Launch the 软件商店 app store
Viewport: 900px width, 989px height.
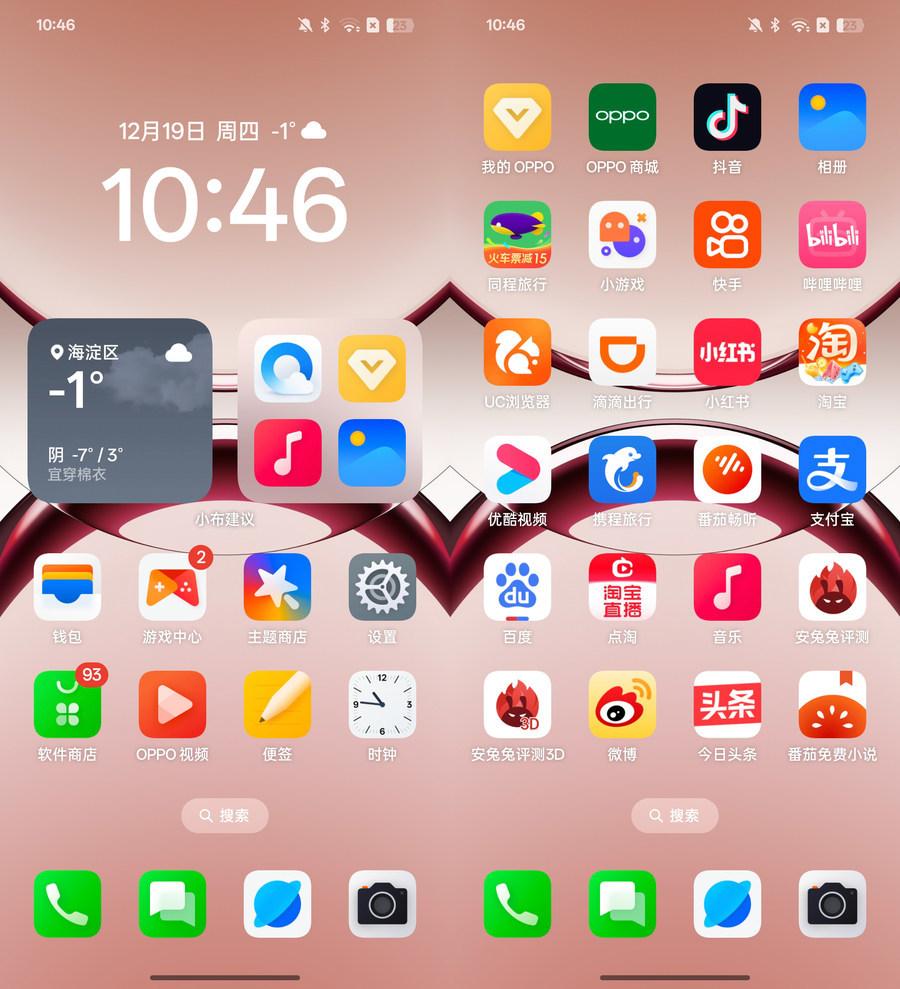pyautogui.click(x=67, y=704)
